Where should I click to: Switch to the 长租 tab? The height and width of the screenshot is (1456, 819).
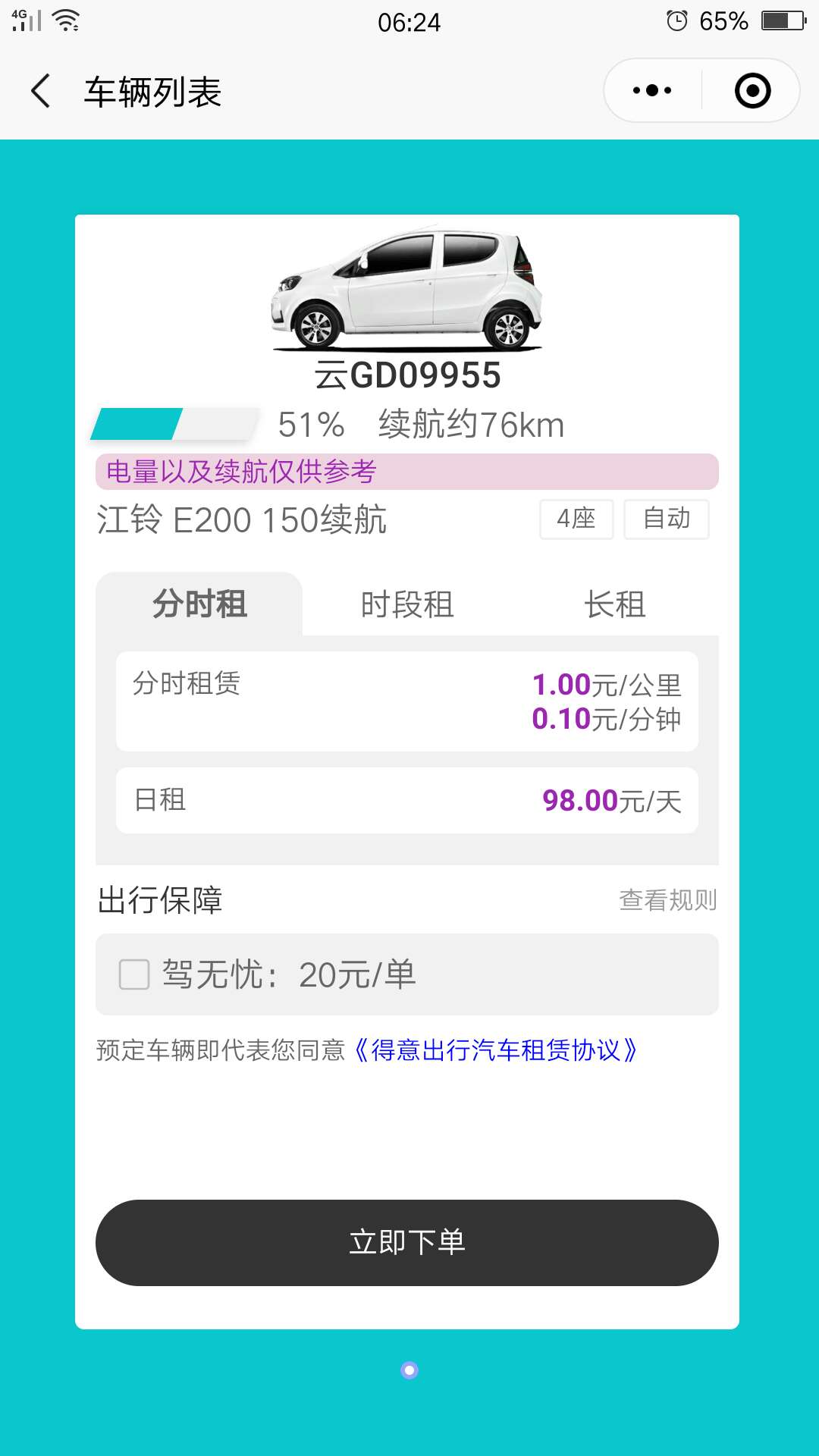614,605
